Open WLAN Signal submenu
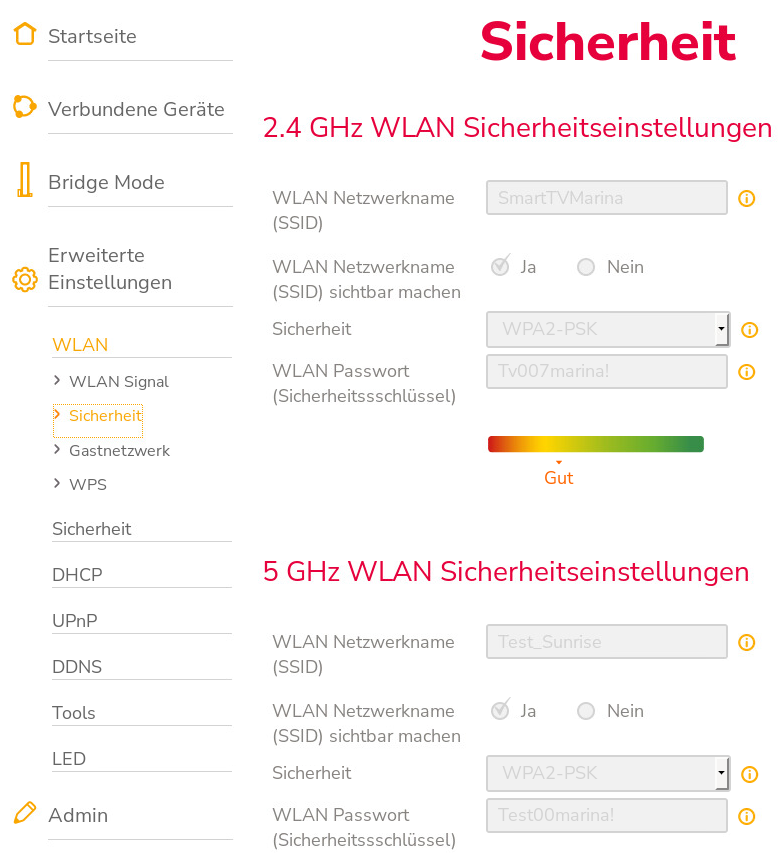Image resolution: width=784 pixels, height=859 pixels. click(118, 382)
